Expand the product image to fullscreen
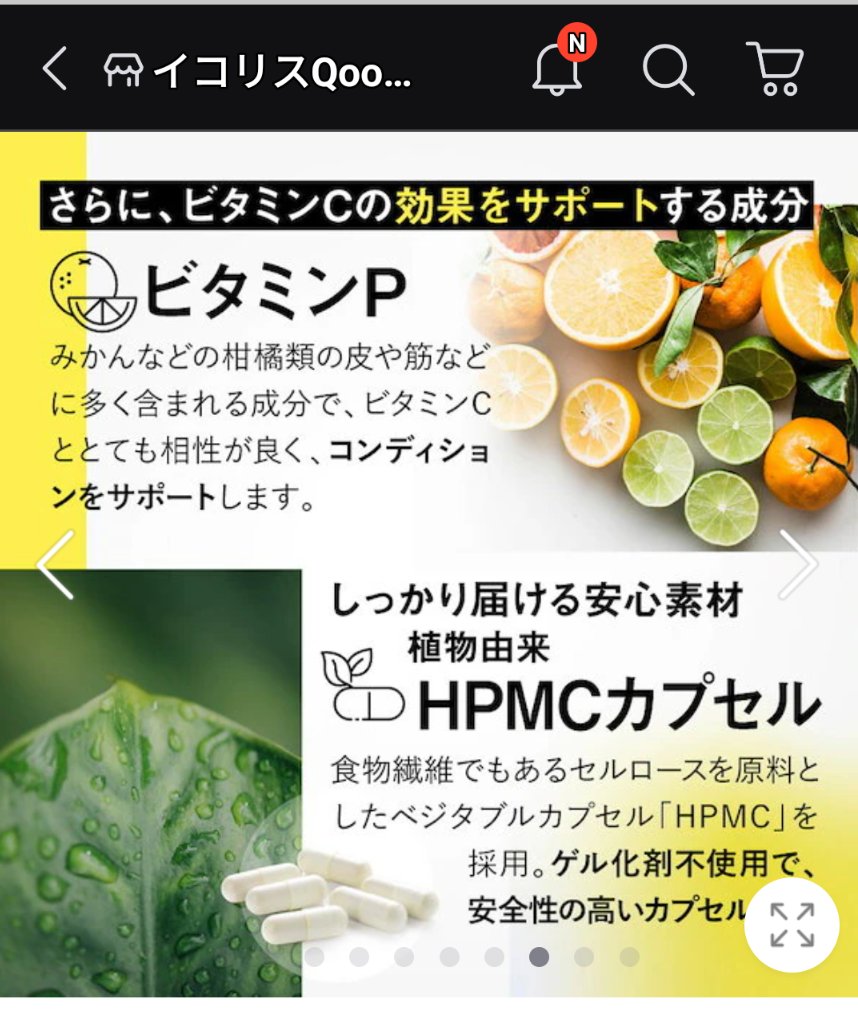This screenshot has height=1012, width=858. (792, 925)
